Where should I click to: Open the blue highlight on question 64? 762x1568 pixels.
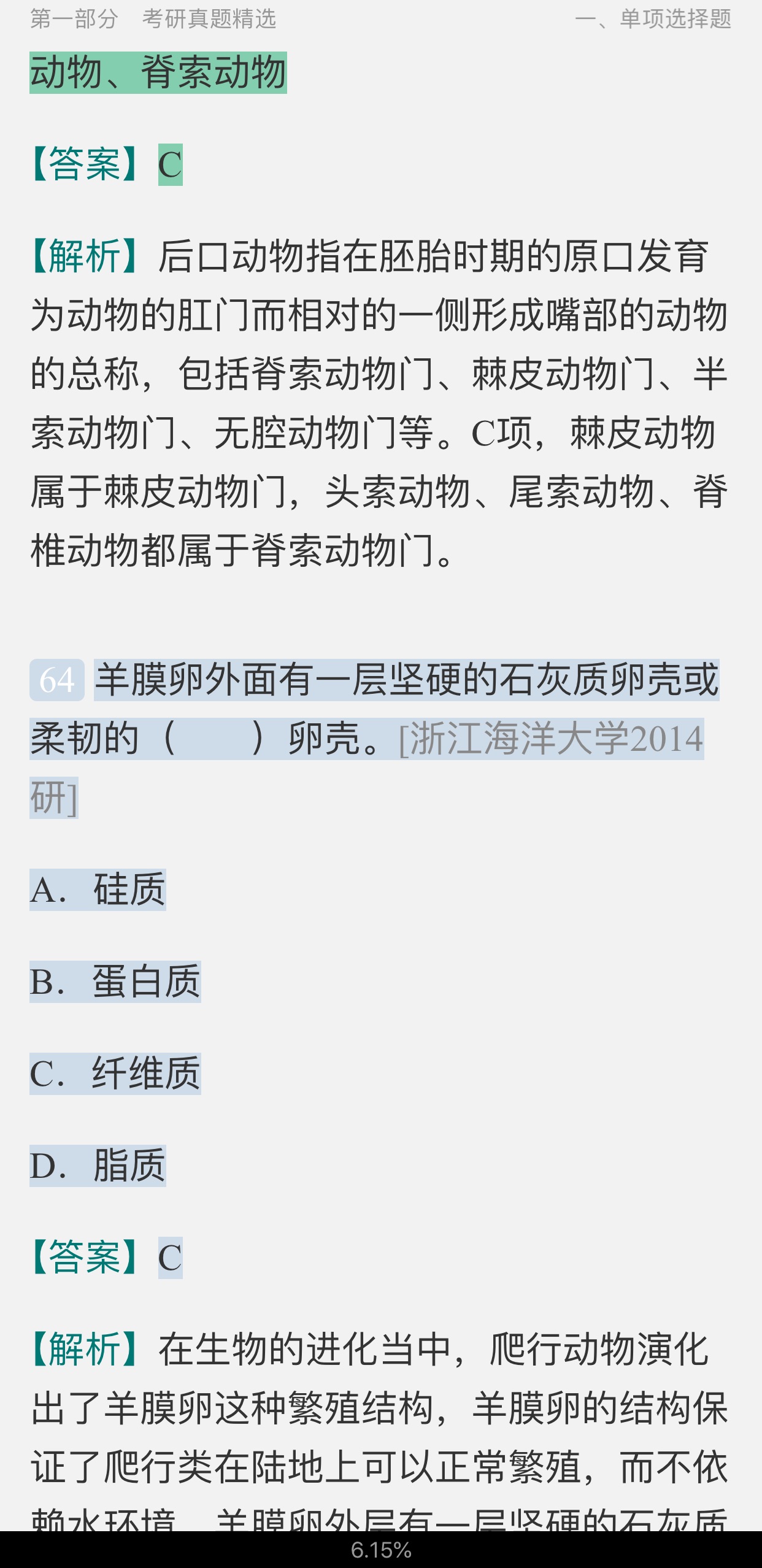tap(405, 681)
